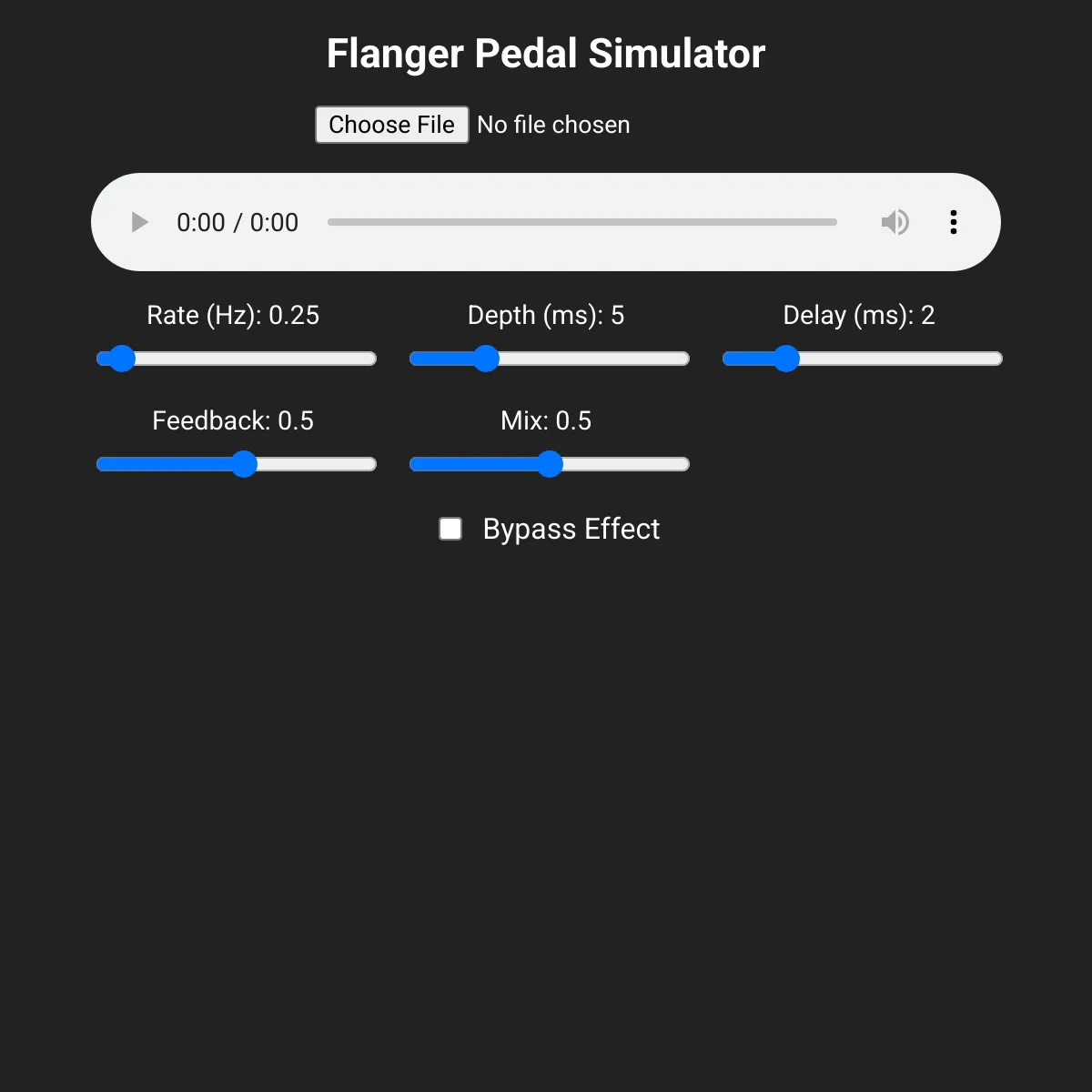Tap the Mix slider track

click(550, 464)
